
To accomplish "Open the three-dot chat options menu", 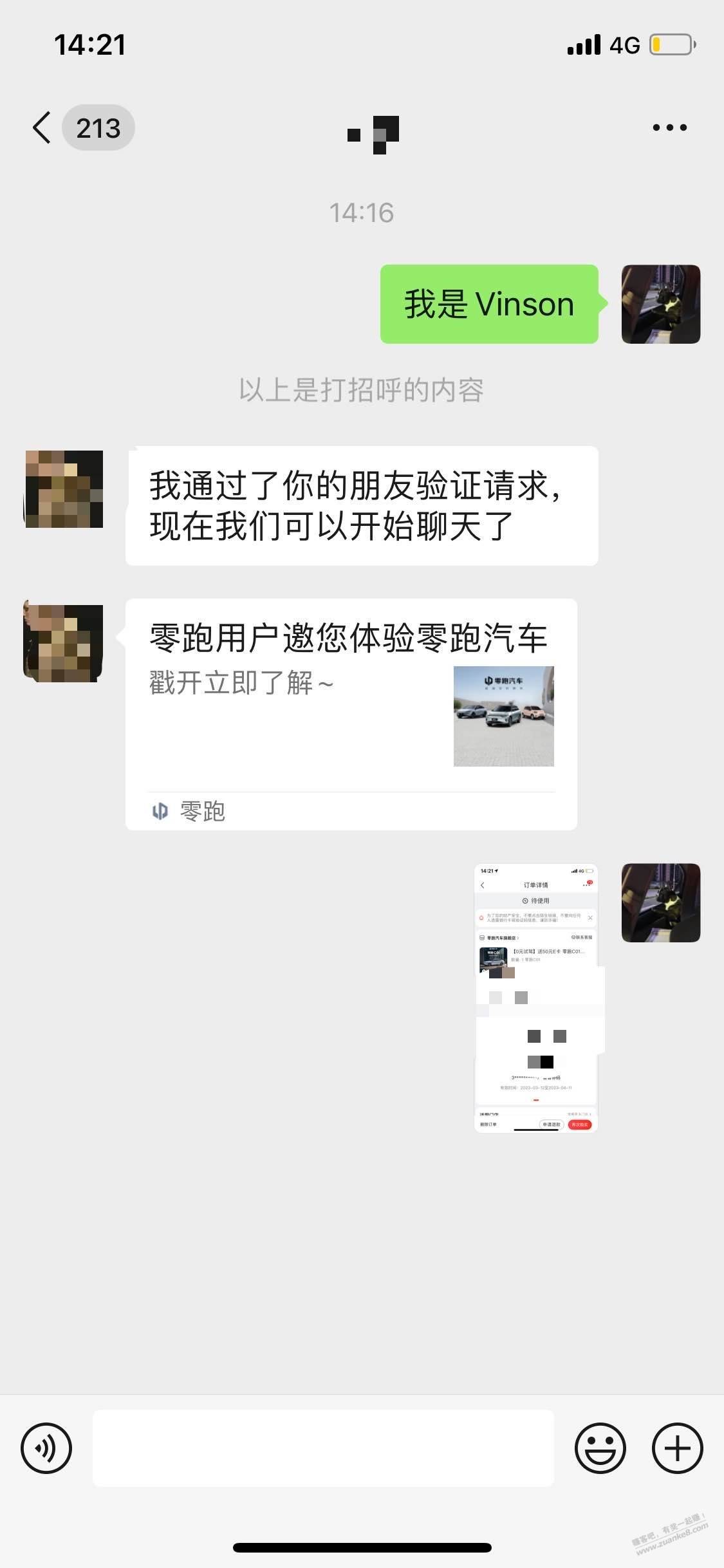I will tap(669, 127).
